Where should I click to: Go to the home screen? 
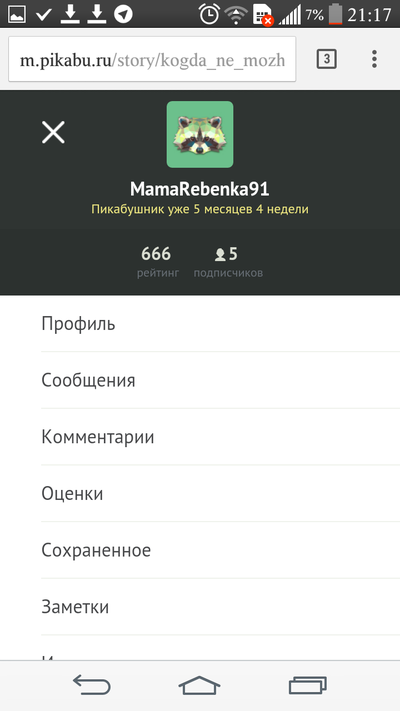pyautogui.click(x=200, y=685)
